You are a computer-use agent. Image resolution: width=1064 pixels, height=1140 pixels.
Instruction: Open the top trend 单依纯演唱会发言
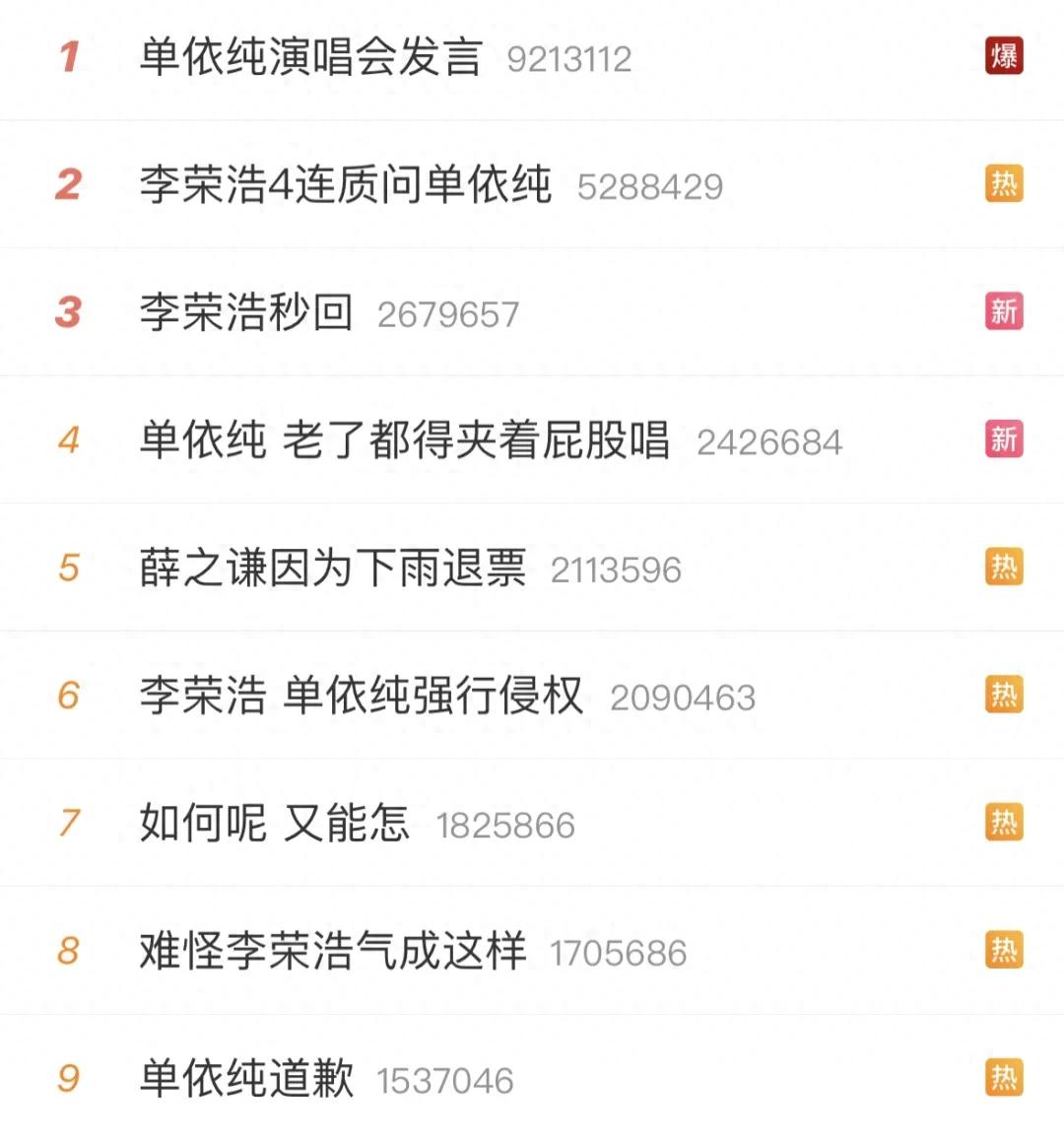[310, 57]
